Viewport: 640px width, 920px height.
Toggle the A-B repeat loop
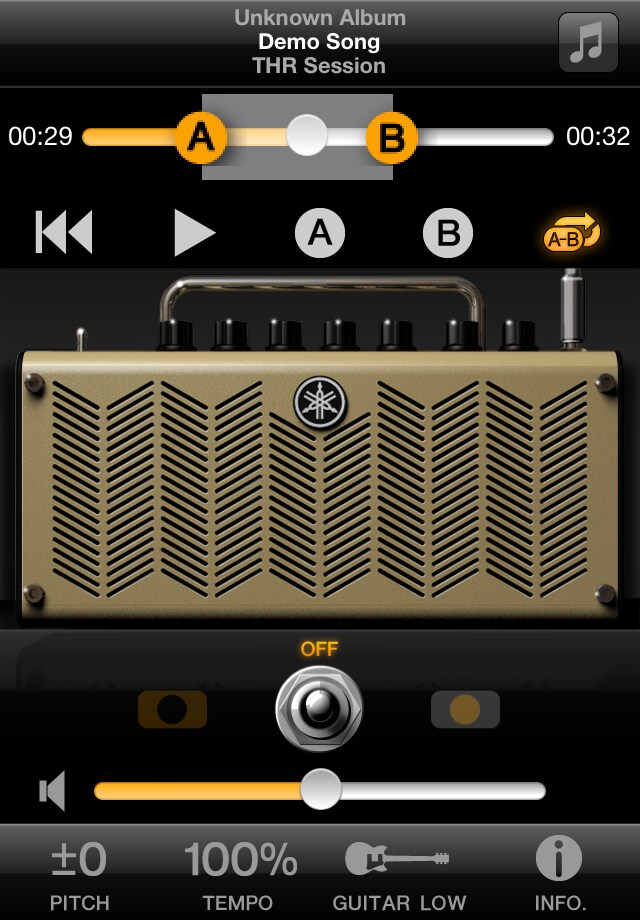pos(572,232)
